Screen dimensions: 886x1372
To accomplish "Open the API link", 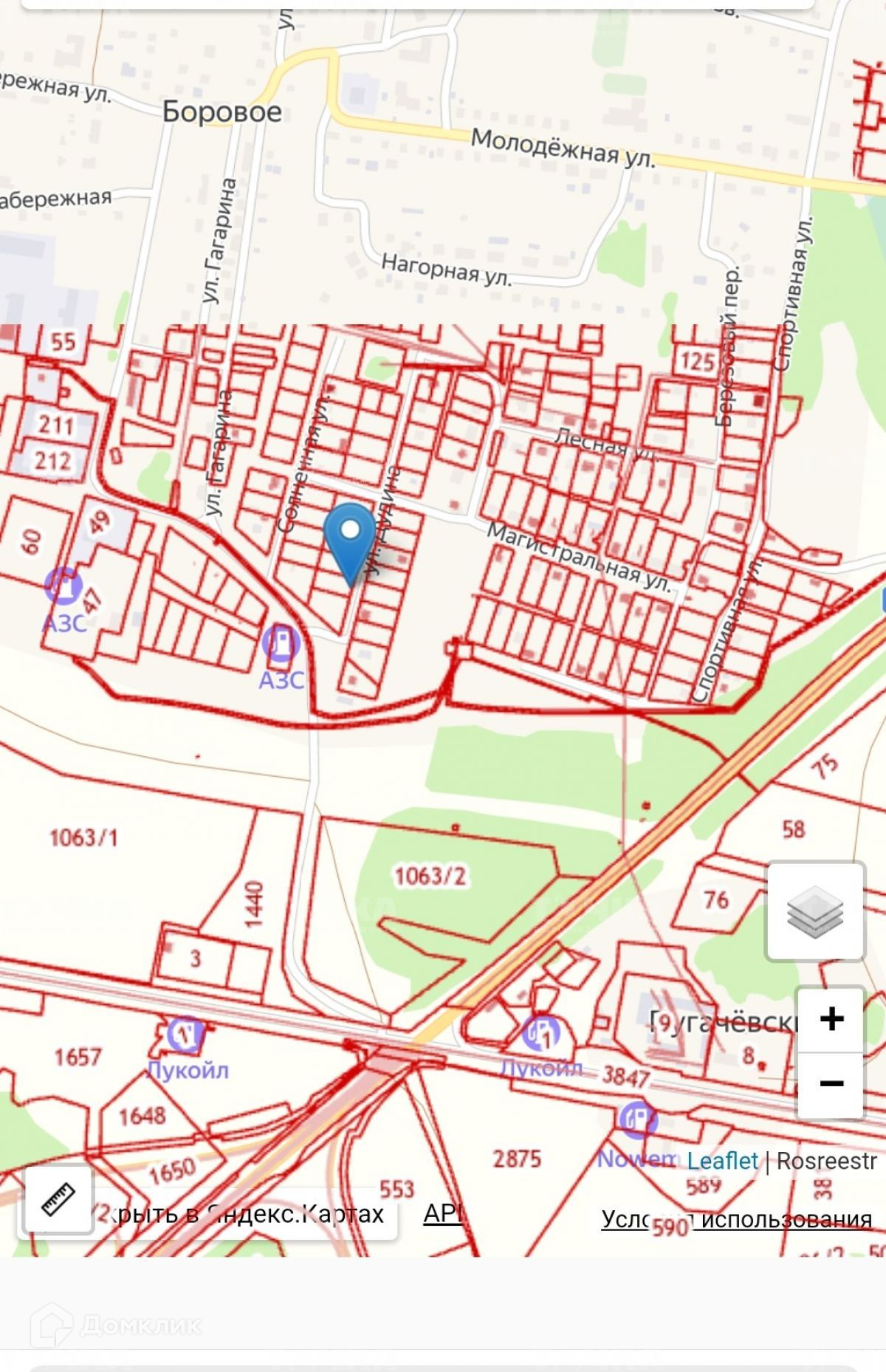I will [x=442, y=1212].
